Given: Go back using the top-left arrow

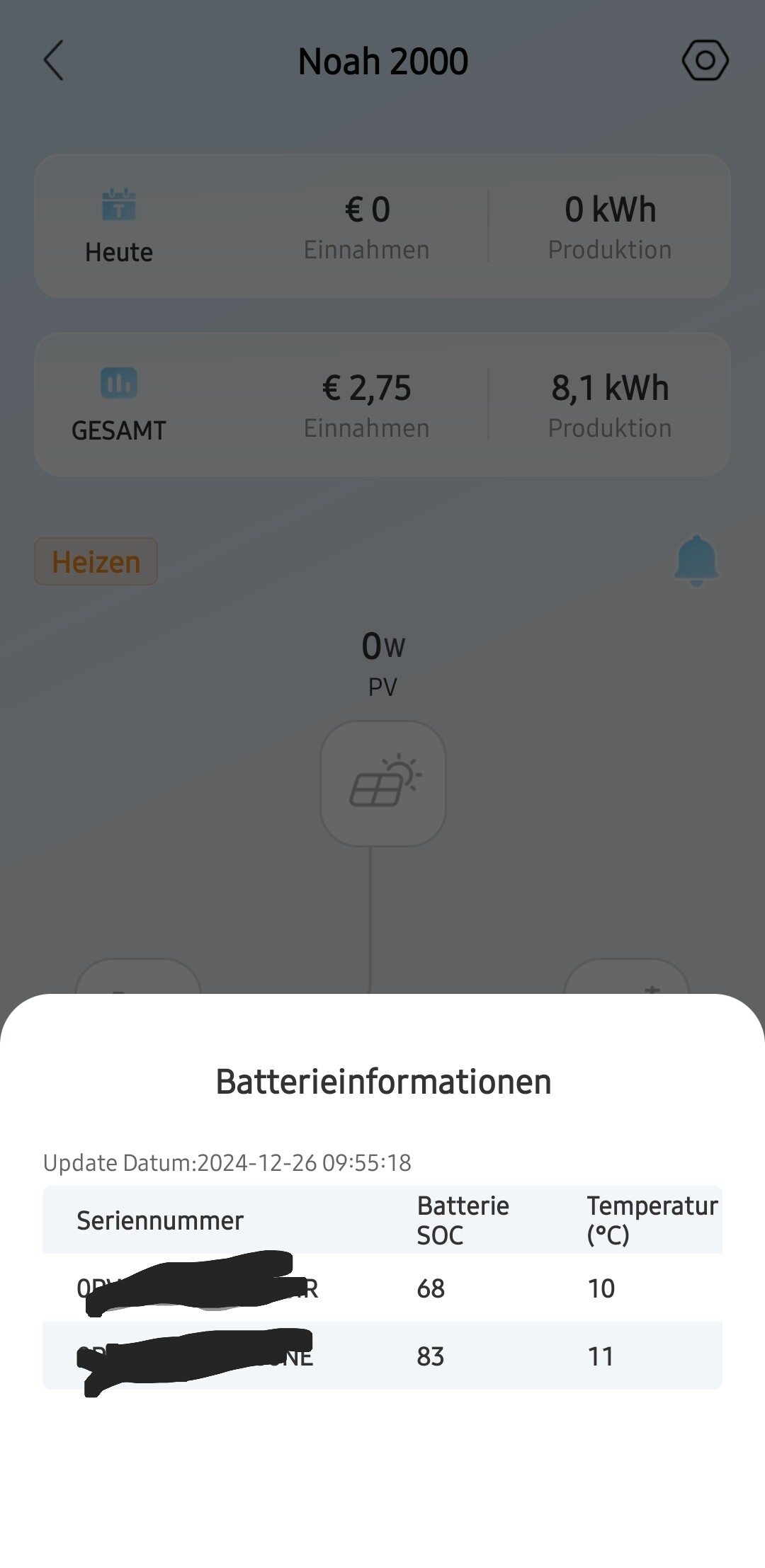Looking at the screenshot, I should coord(54,61).
